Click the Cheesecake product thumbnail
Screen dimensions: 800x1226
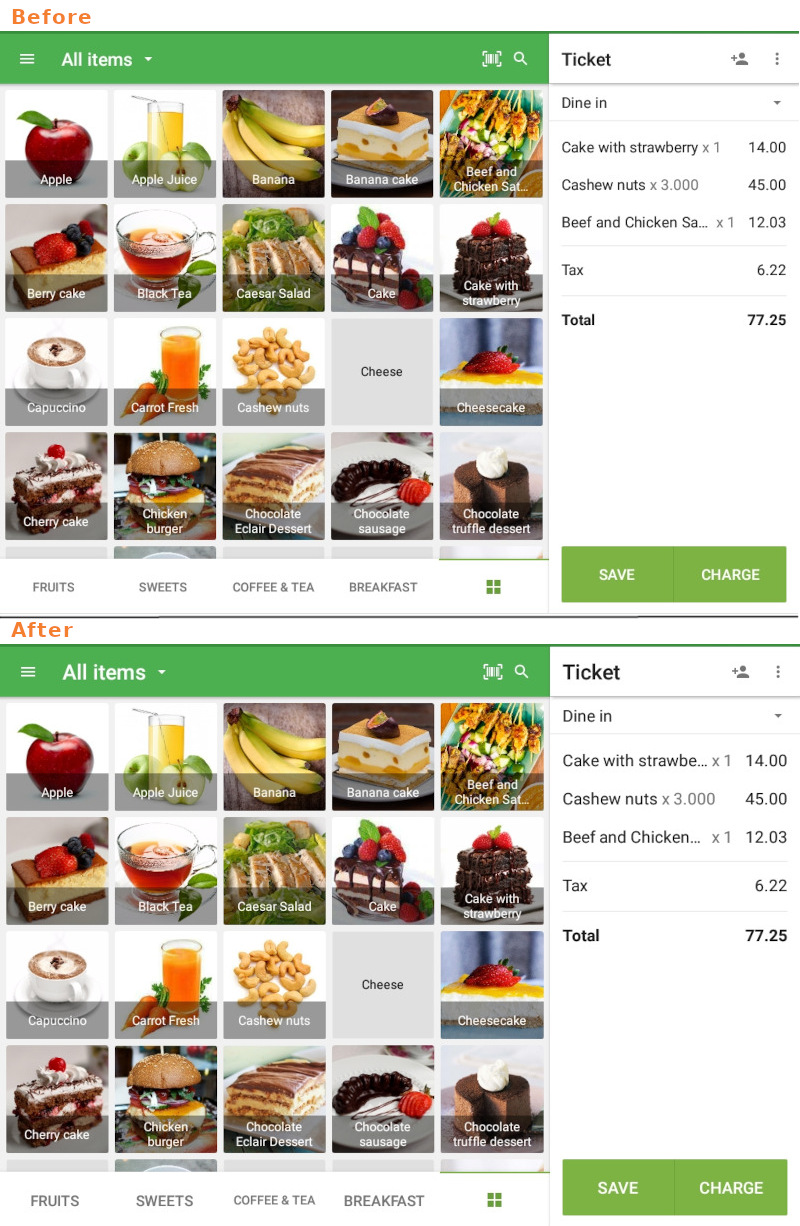tap(491, 371)
